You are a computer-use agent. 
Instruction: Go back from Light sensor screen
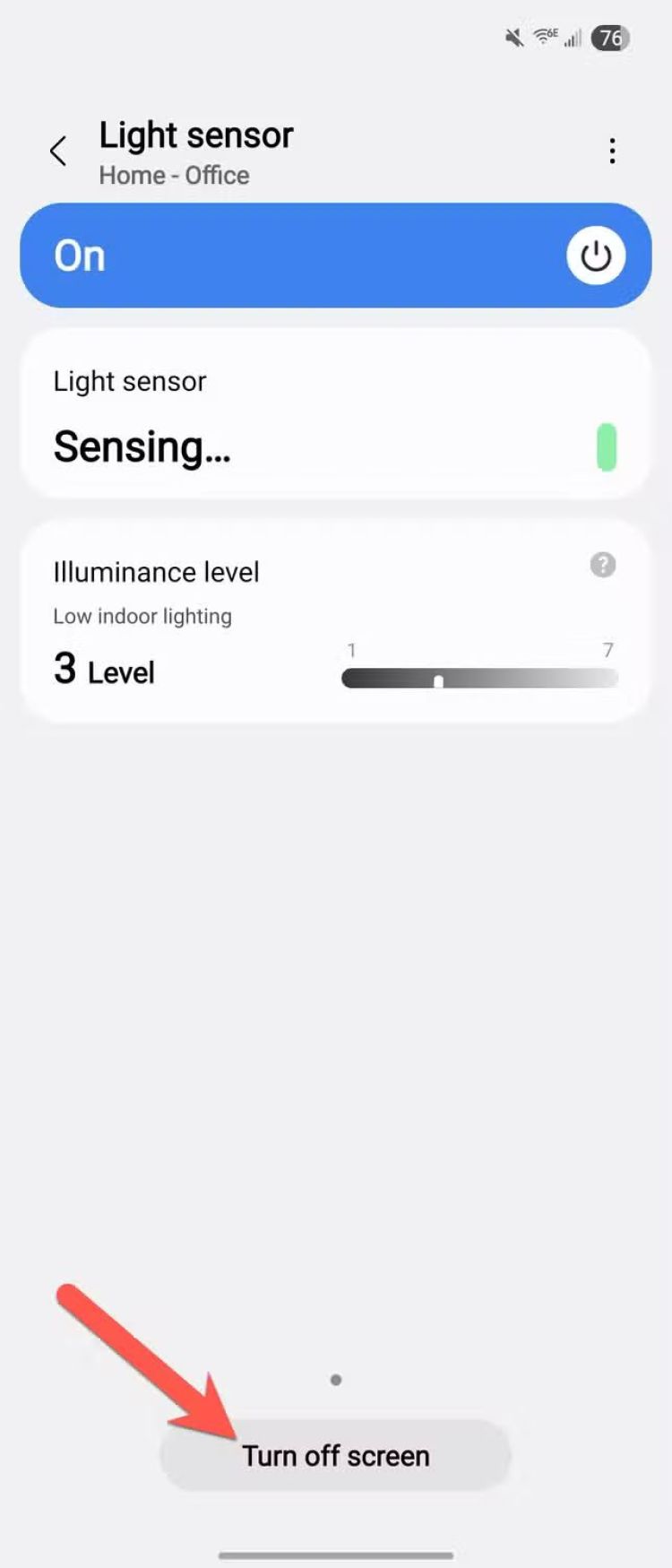point(59,151)
